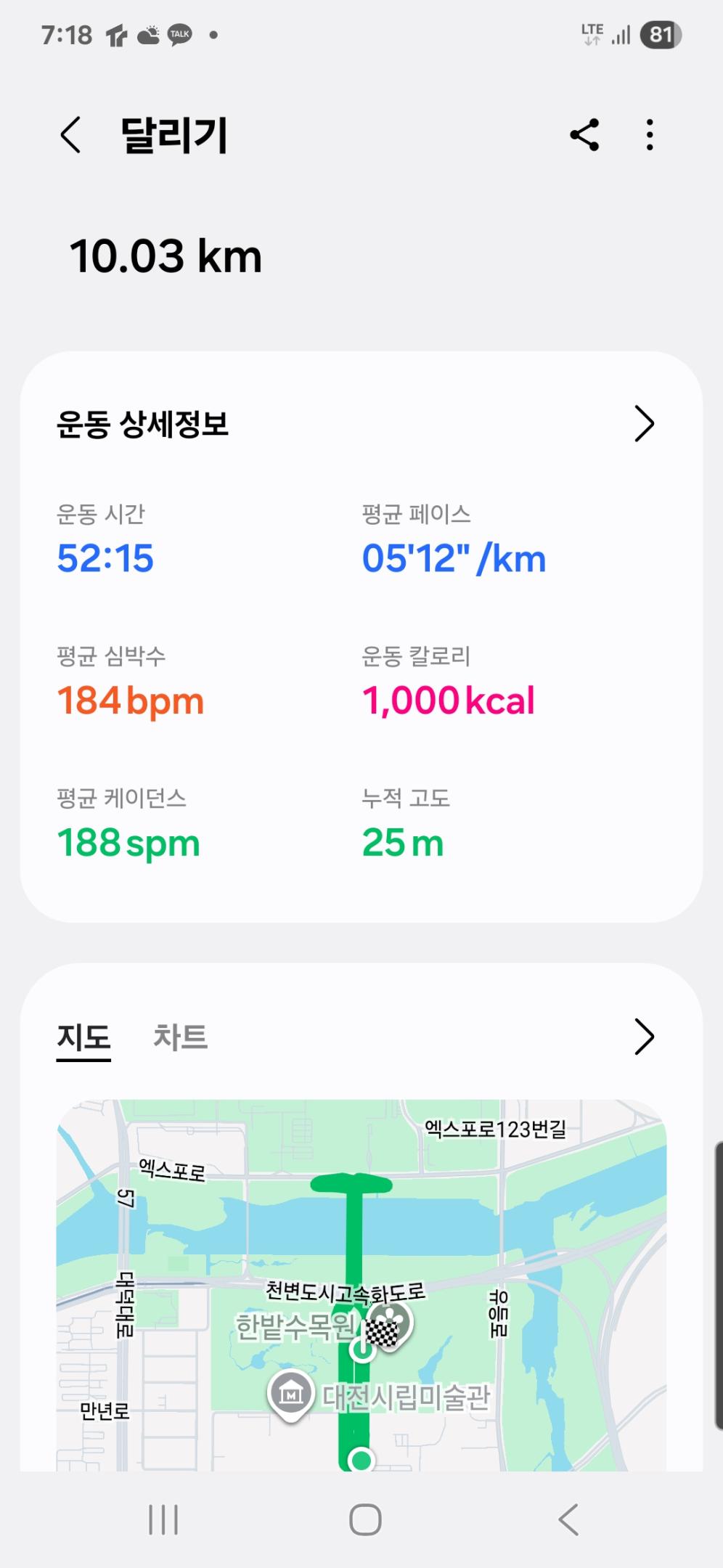Viewport: 723px width, 1568px height.
Task: Tap the 1,000 kcal calorie value
Action: click(449, 699)
